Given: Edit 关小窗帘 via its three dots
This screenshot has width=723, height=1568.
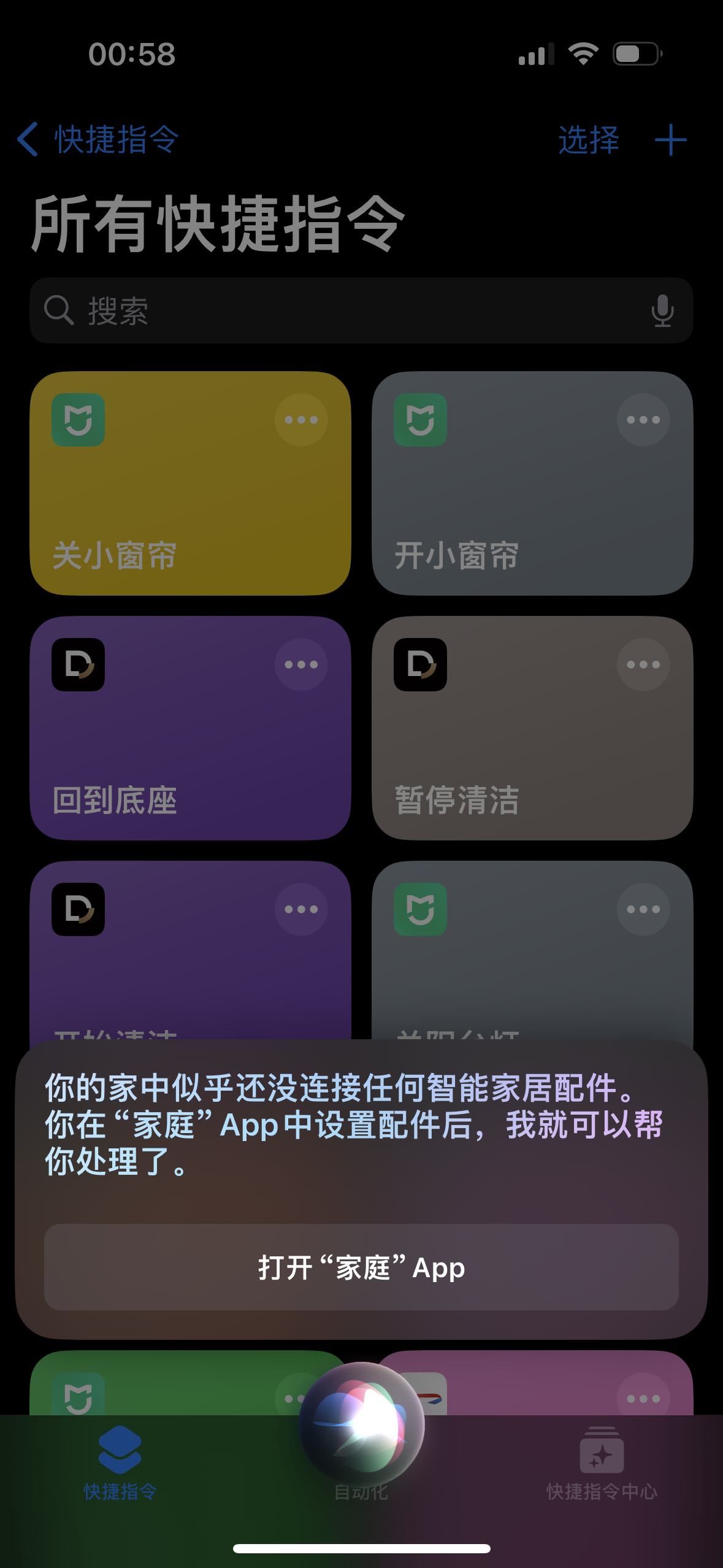Looking at the screenshot, I should click(300, 420).
